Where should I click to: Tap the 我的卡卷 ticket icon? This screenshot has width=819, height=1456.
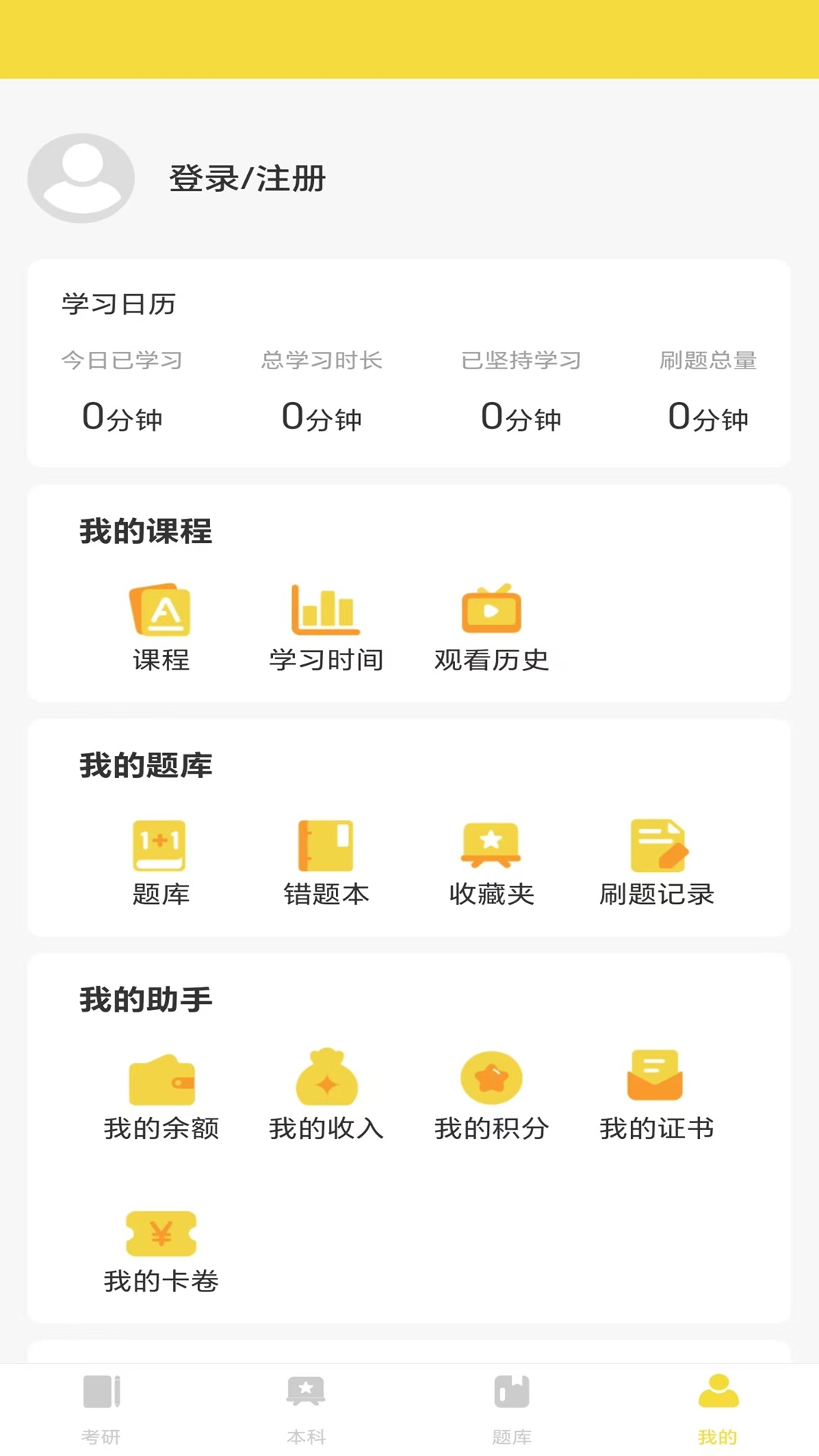coord(160,1234)
